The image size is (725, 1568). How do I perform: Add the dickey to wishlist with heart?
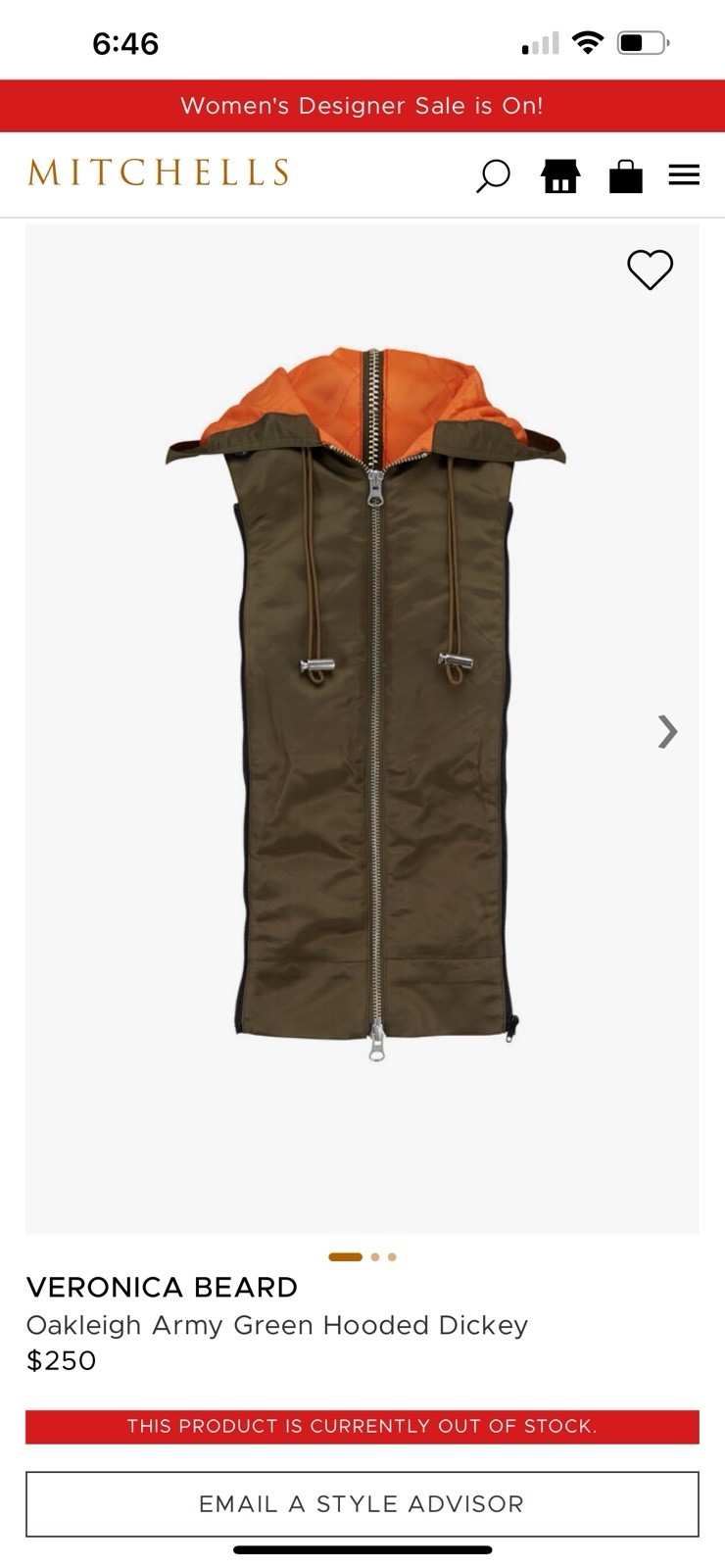click(x=650, y=269)
